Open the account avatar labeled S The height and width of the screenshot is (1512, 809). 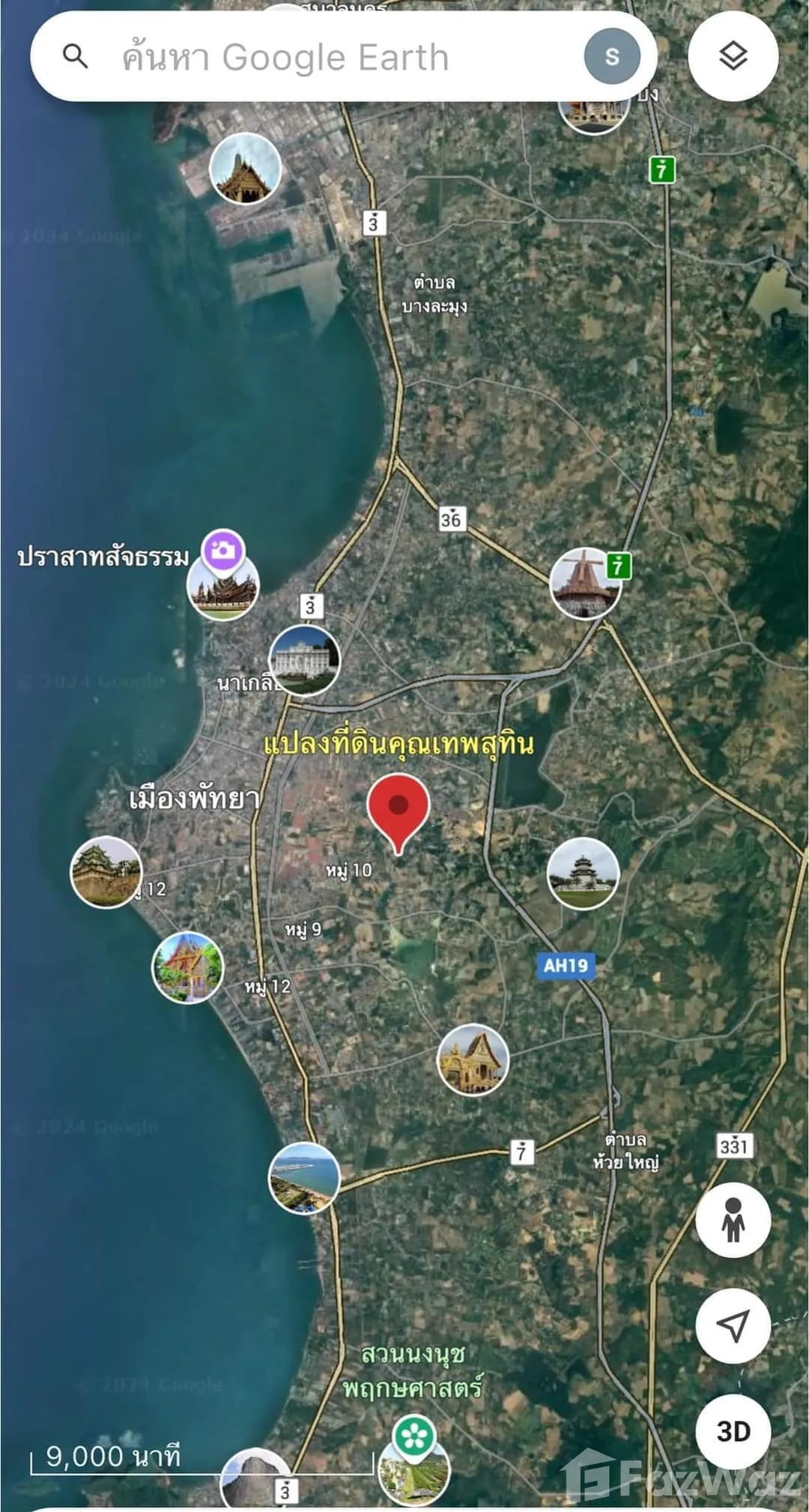(x=611, y=56)
